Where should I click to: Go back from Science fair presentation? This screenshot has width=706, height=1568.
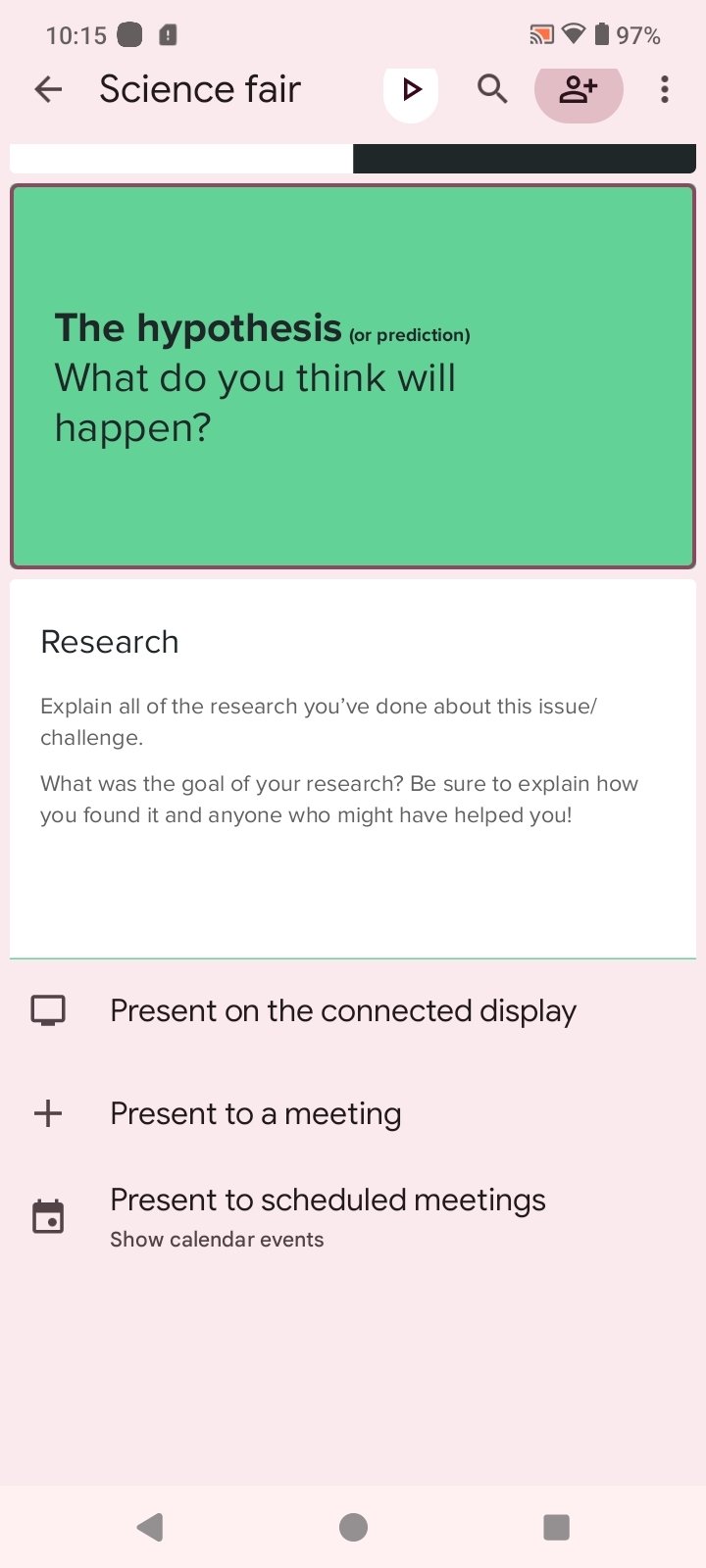48,90
